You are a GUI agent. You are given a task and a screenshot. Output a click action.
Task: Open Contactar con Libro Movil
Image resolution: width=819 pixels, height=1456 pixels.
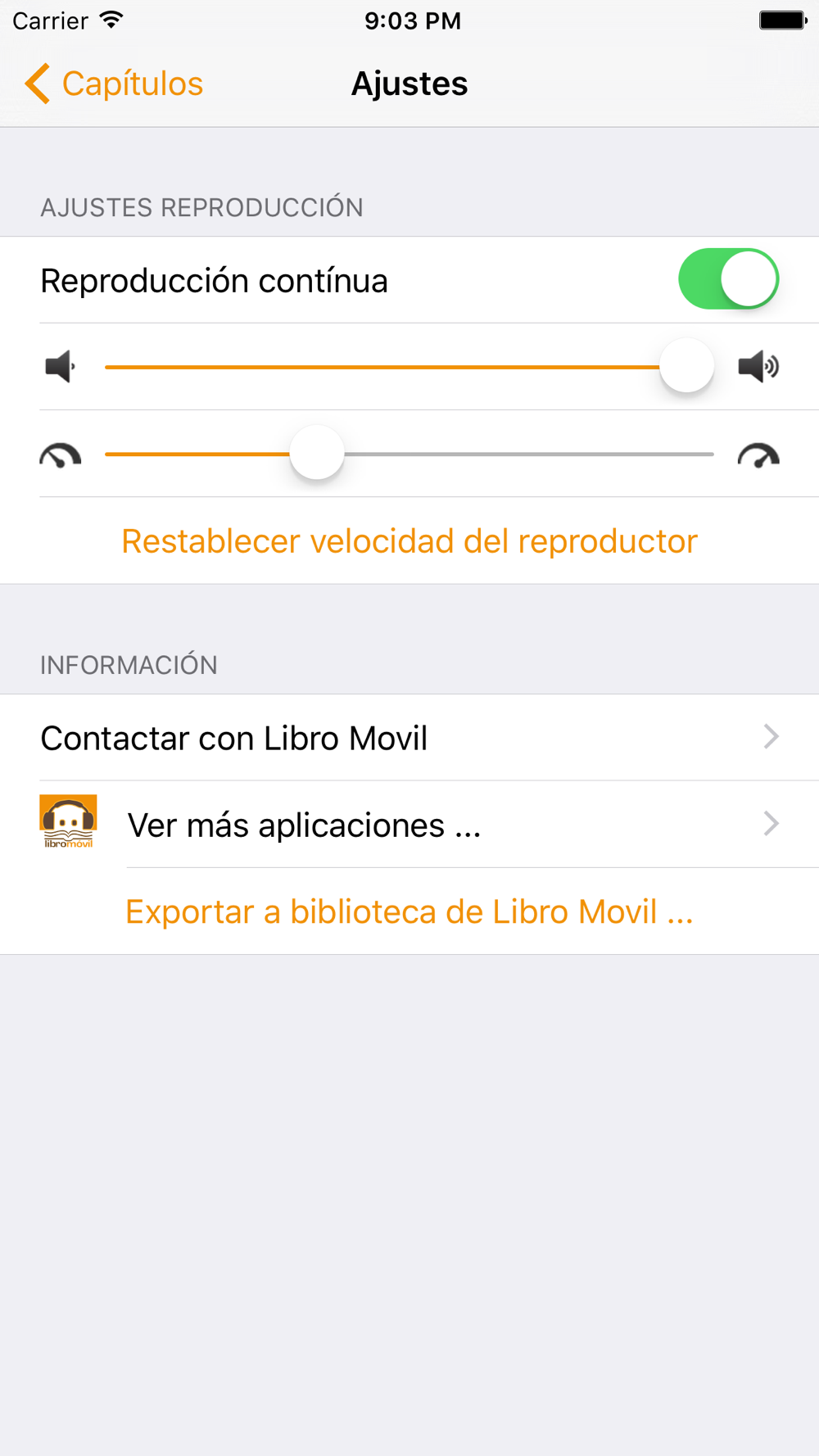409,738
